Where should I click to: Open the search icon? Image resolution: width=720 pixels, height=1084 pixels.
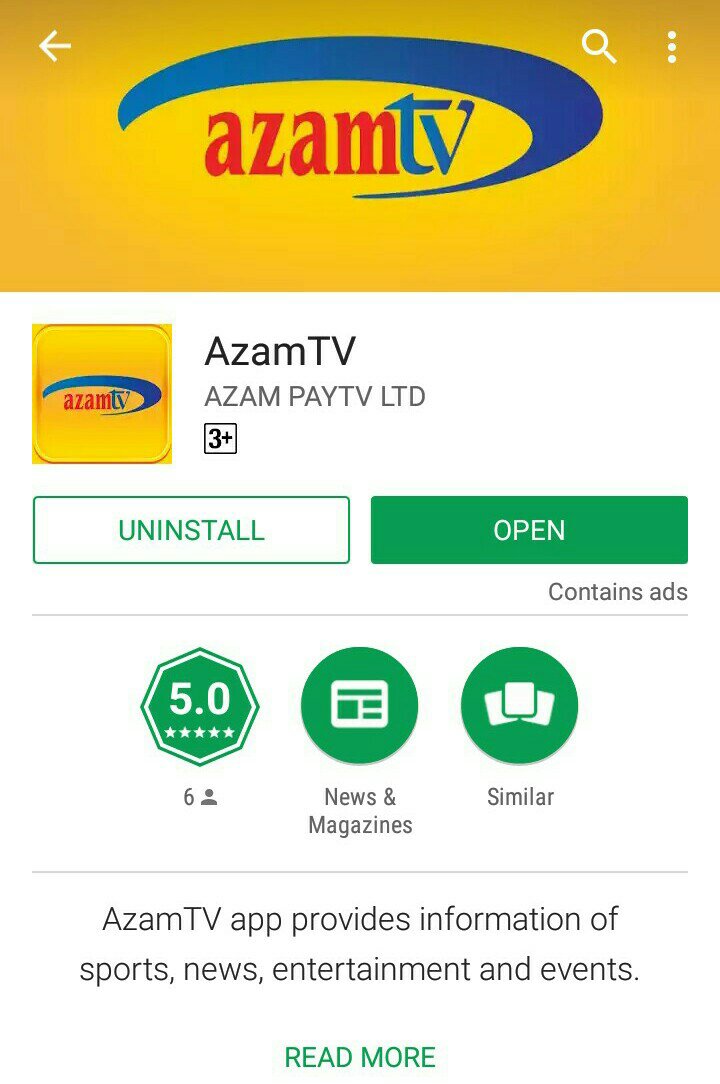point(599,47)
